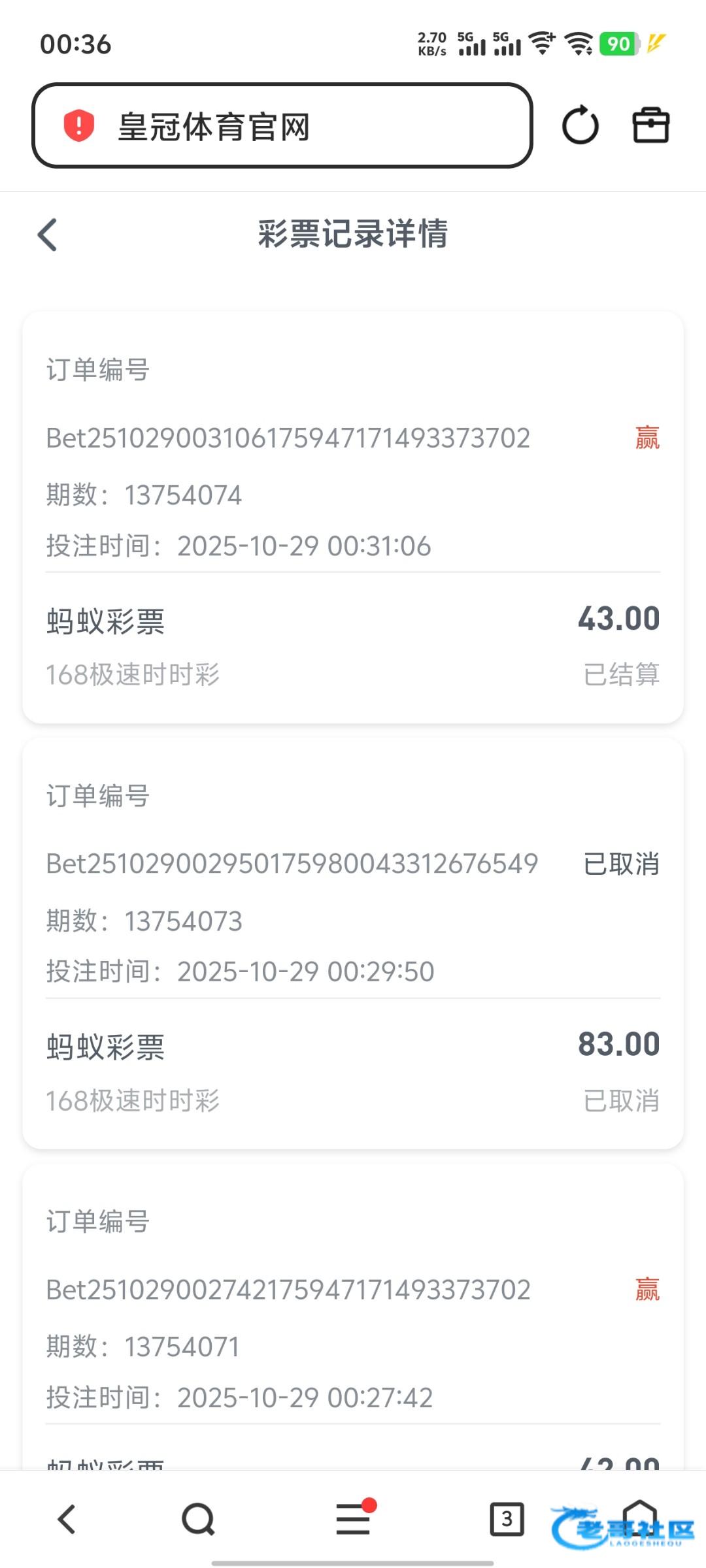Open the browser menu with red dot
This screenshot has width=706, height=1568.
point(353,1519)
